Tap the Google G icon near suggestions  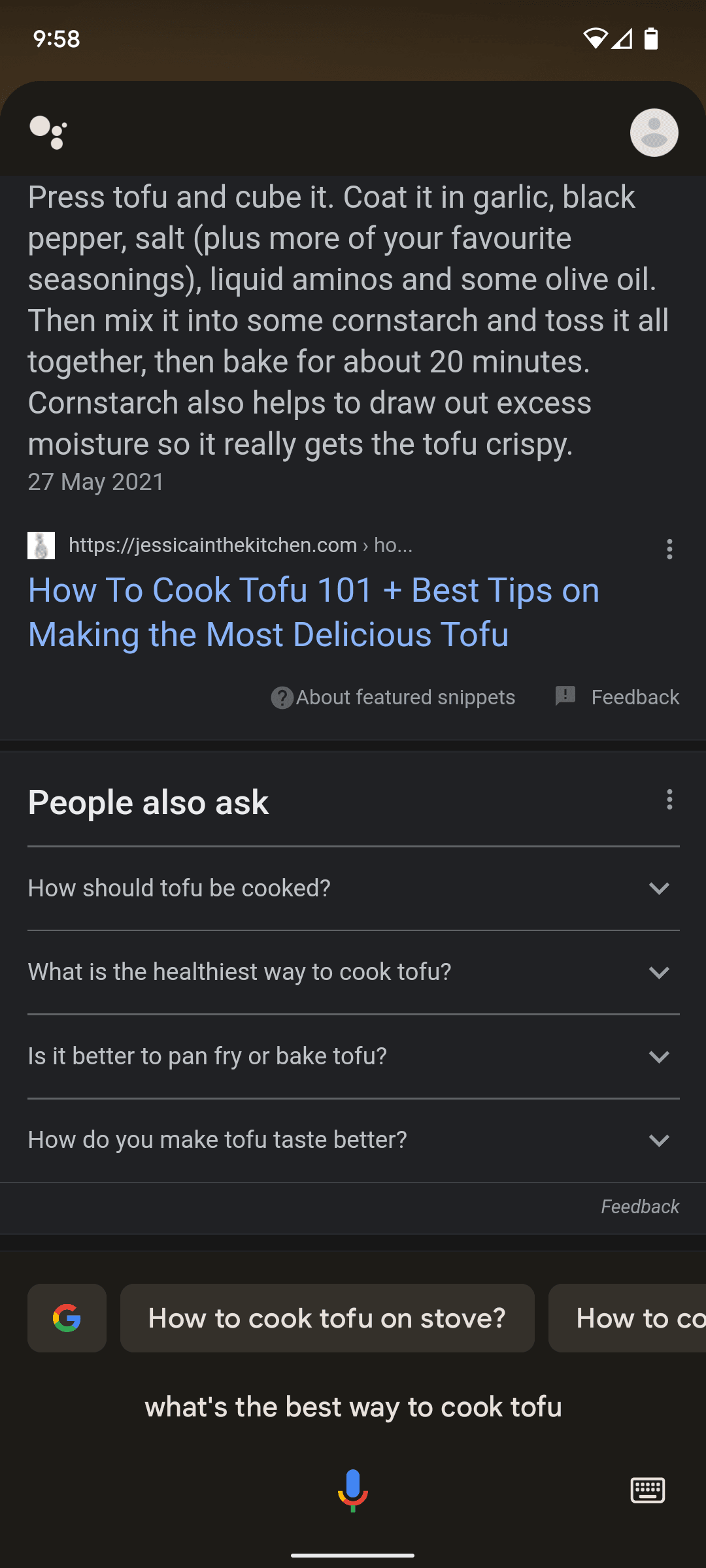(x=67, y=1318)
